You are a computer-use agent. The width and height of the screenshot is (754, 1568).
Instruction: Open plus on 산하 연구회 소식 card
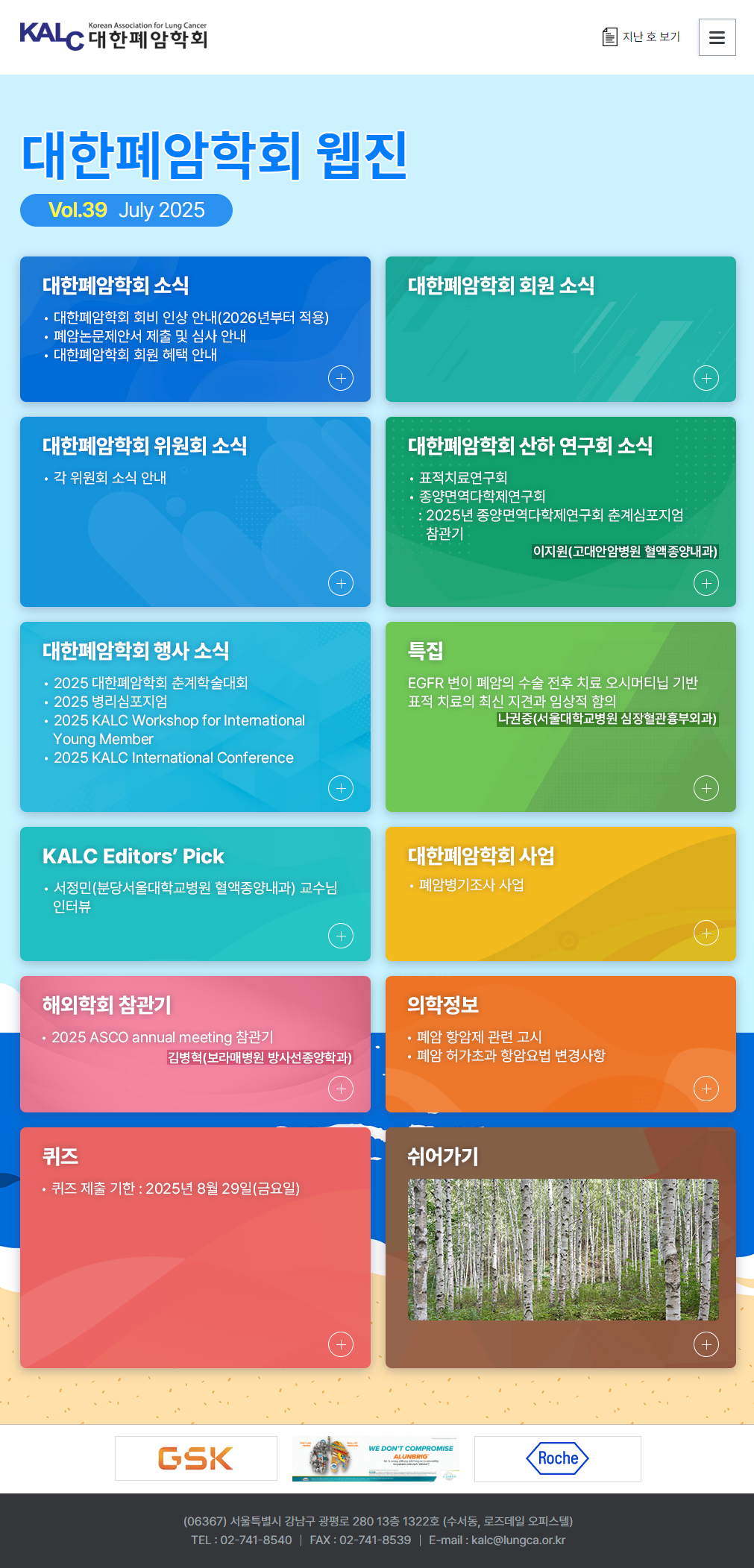pyautogui.click(x=706, y=583)
